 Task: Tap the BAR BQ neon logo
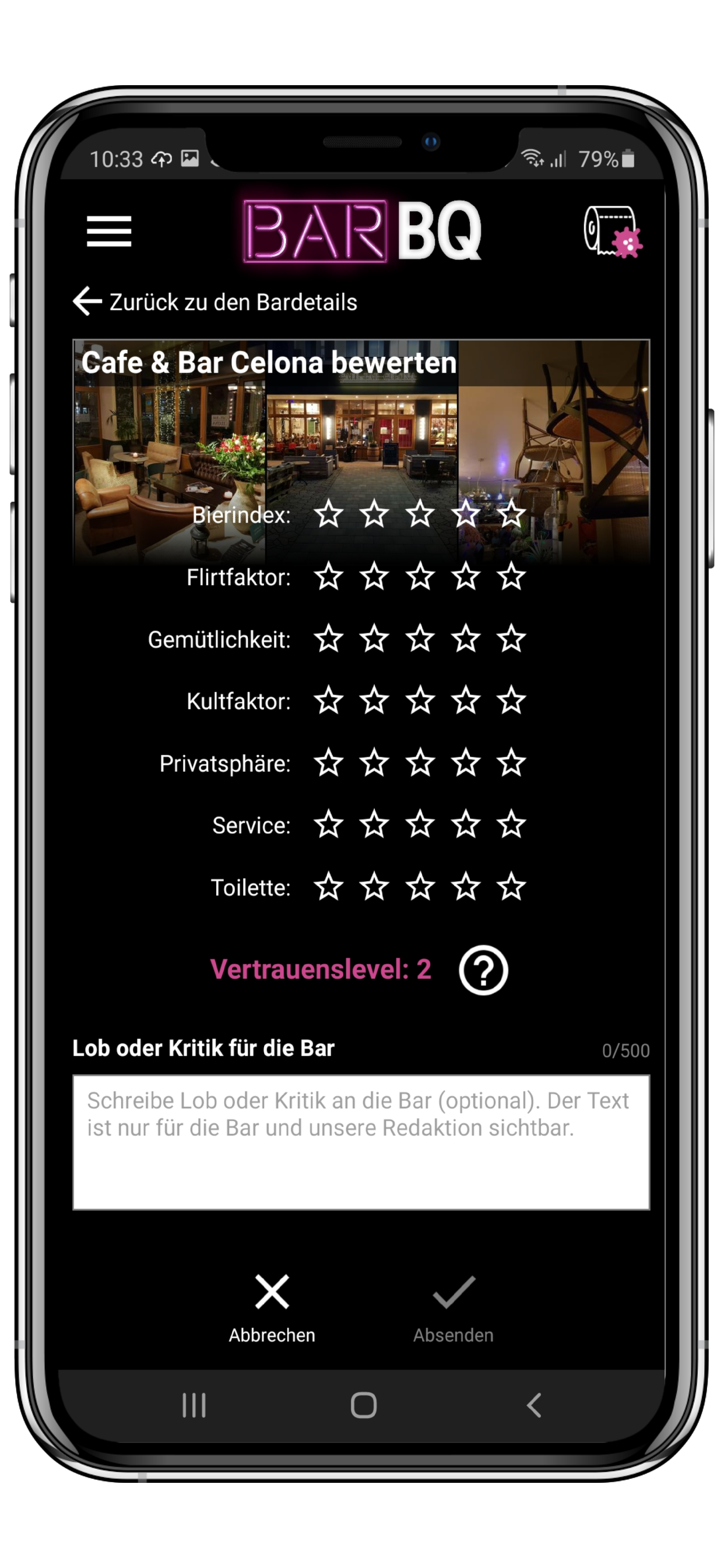[x=362, y=232]
